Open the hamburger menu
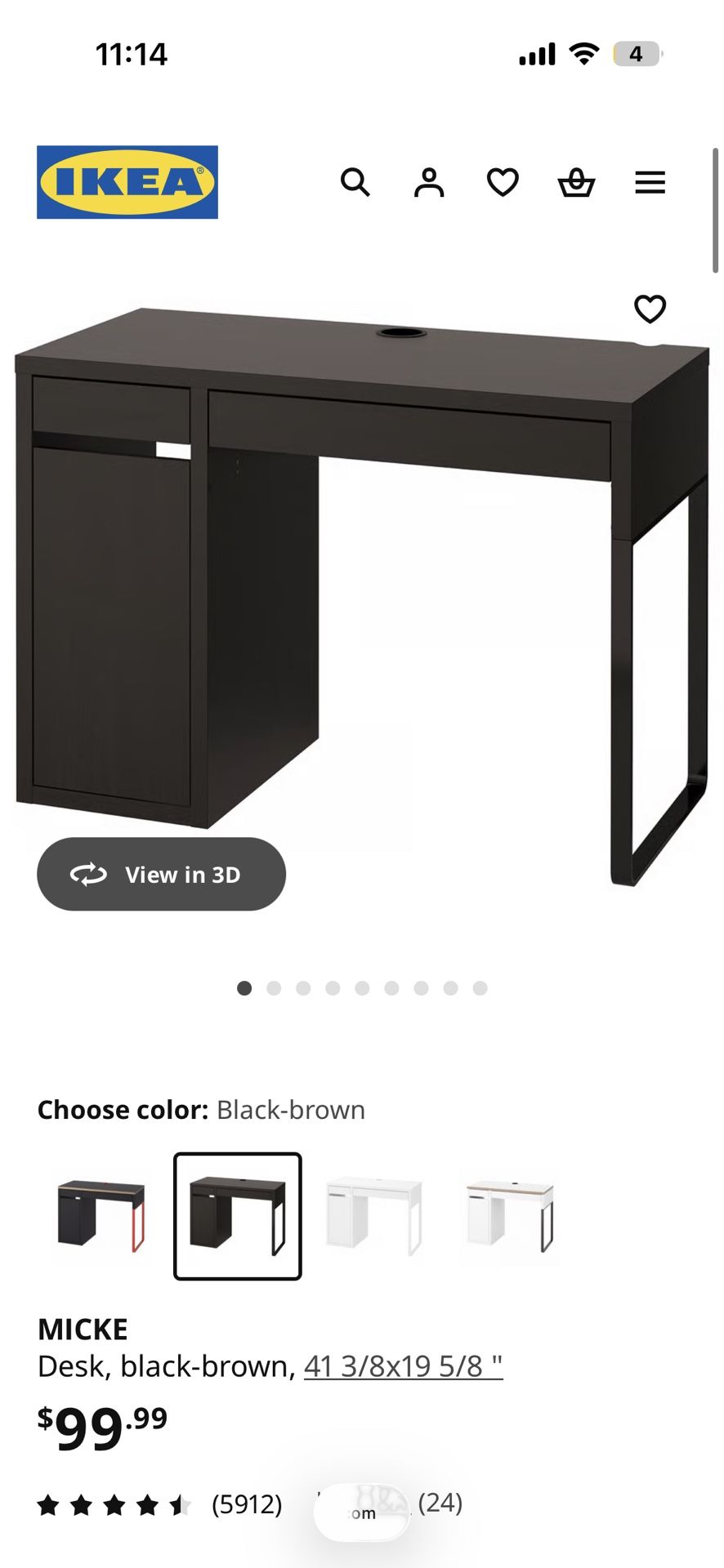The width and height of the screenshot is (724, 1568). tap(650, 182)
